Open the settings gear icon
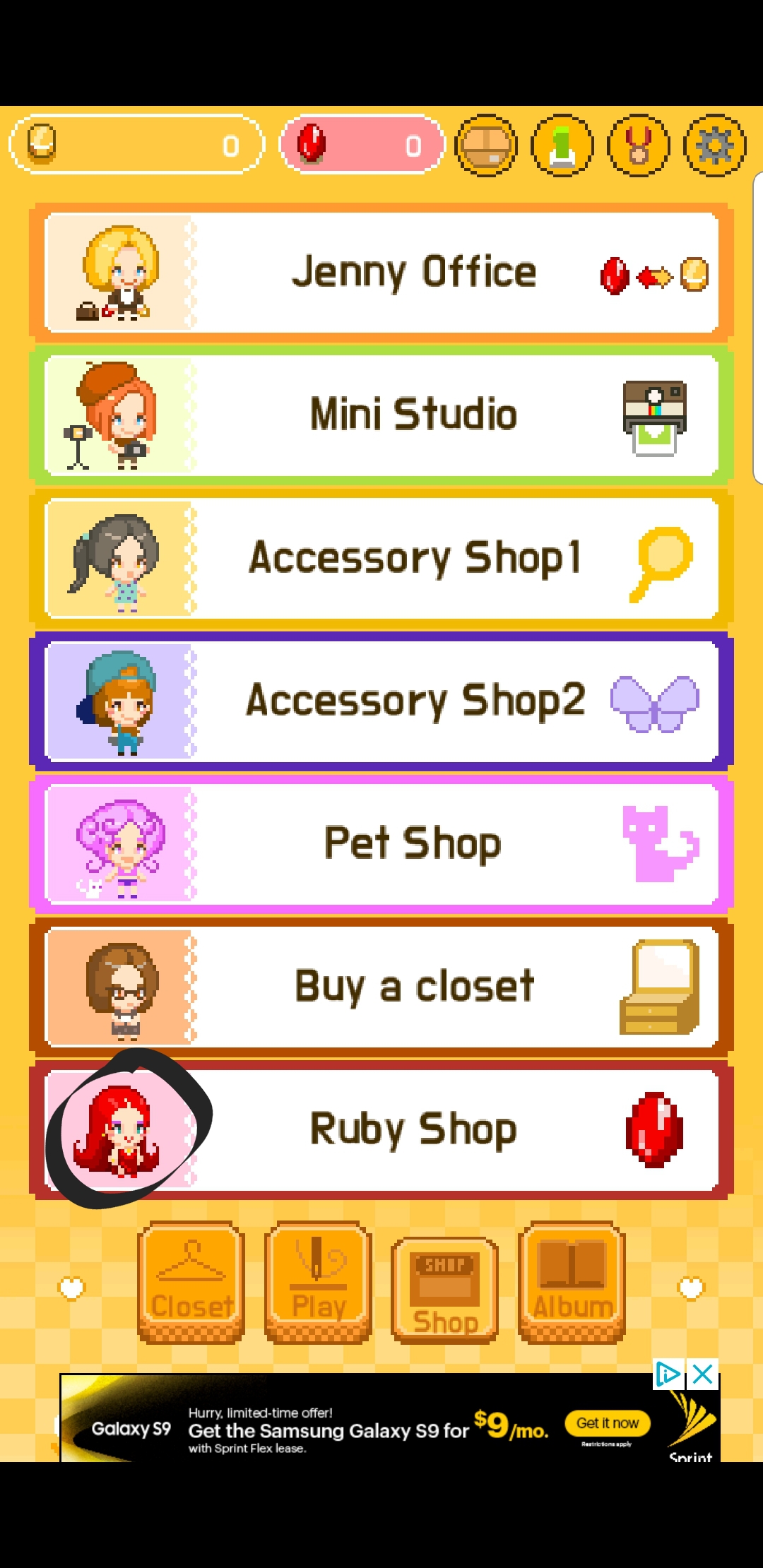The image size is (763, 1568). [x=714, y=145]
